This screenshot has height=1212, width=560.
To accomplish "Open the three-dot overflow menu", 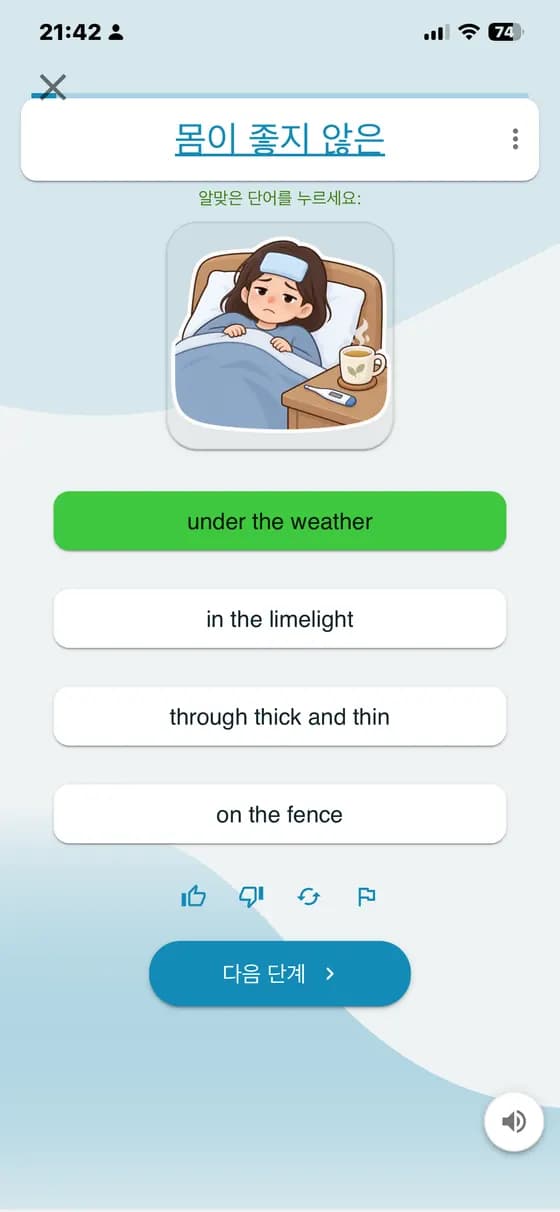I will tap(515, 139).
